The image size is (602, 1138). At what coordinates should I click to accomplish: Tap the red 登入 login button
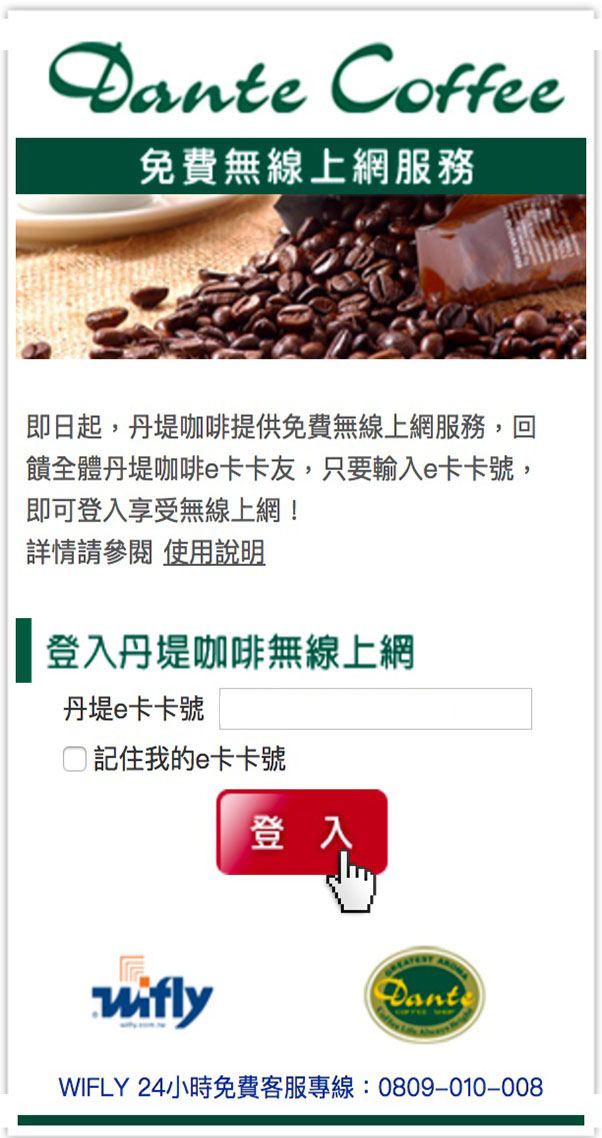[301, 832]
